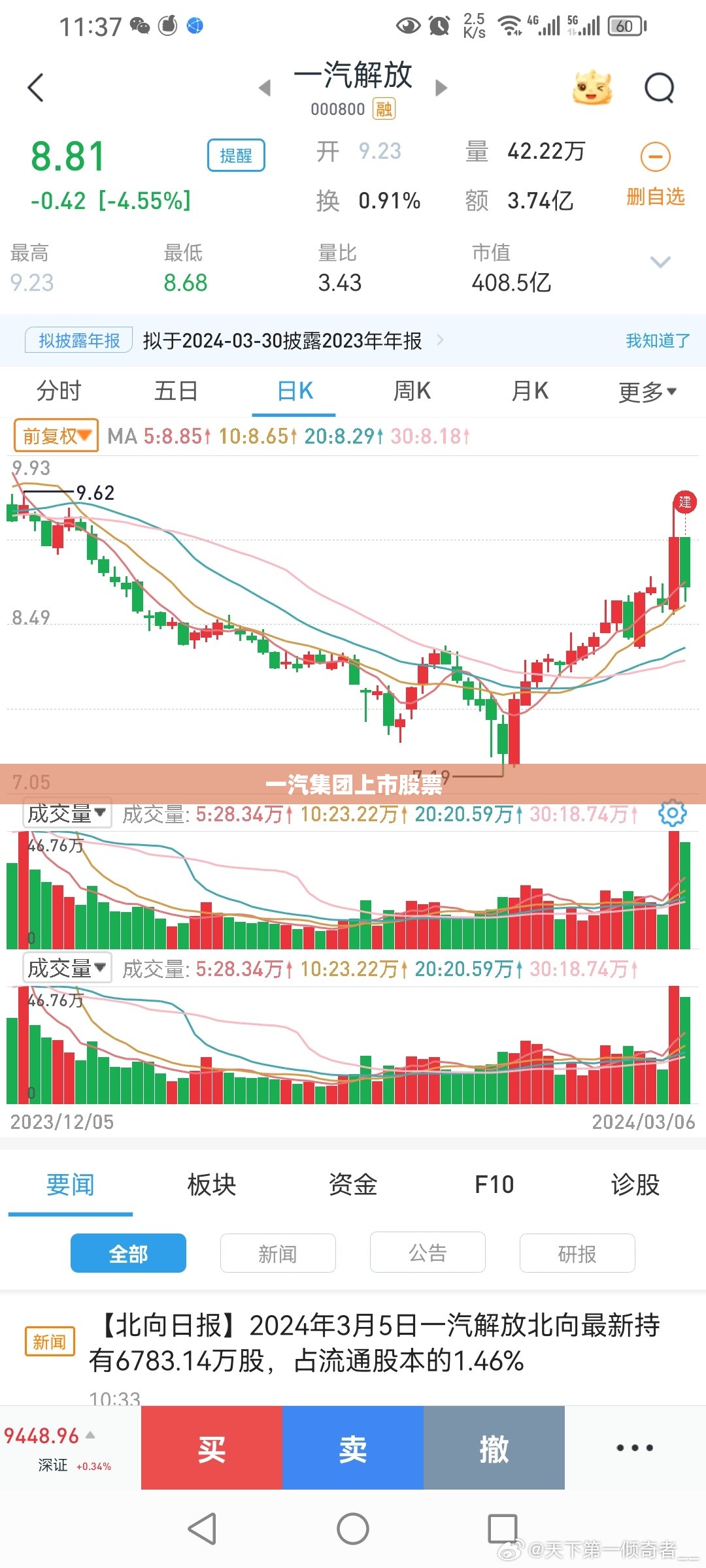The image size is (706, 1568).
Task: Select the 周K chart tab
Action: [x=412, y=391]
